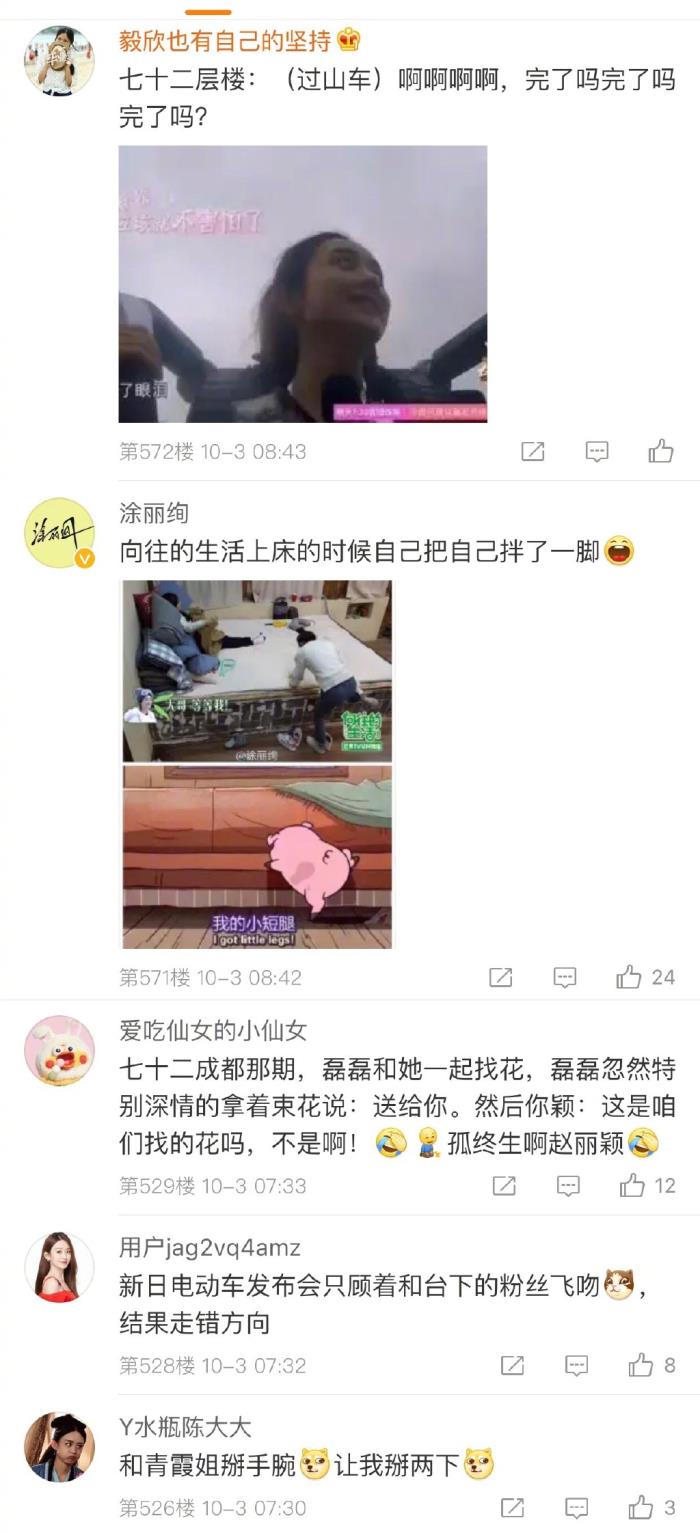The height and width of the screenshot is (1533, 700).
Task: Repost the floor 529 comment
Action: (505, 1186)
